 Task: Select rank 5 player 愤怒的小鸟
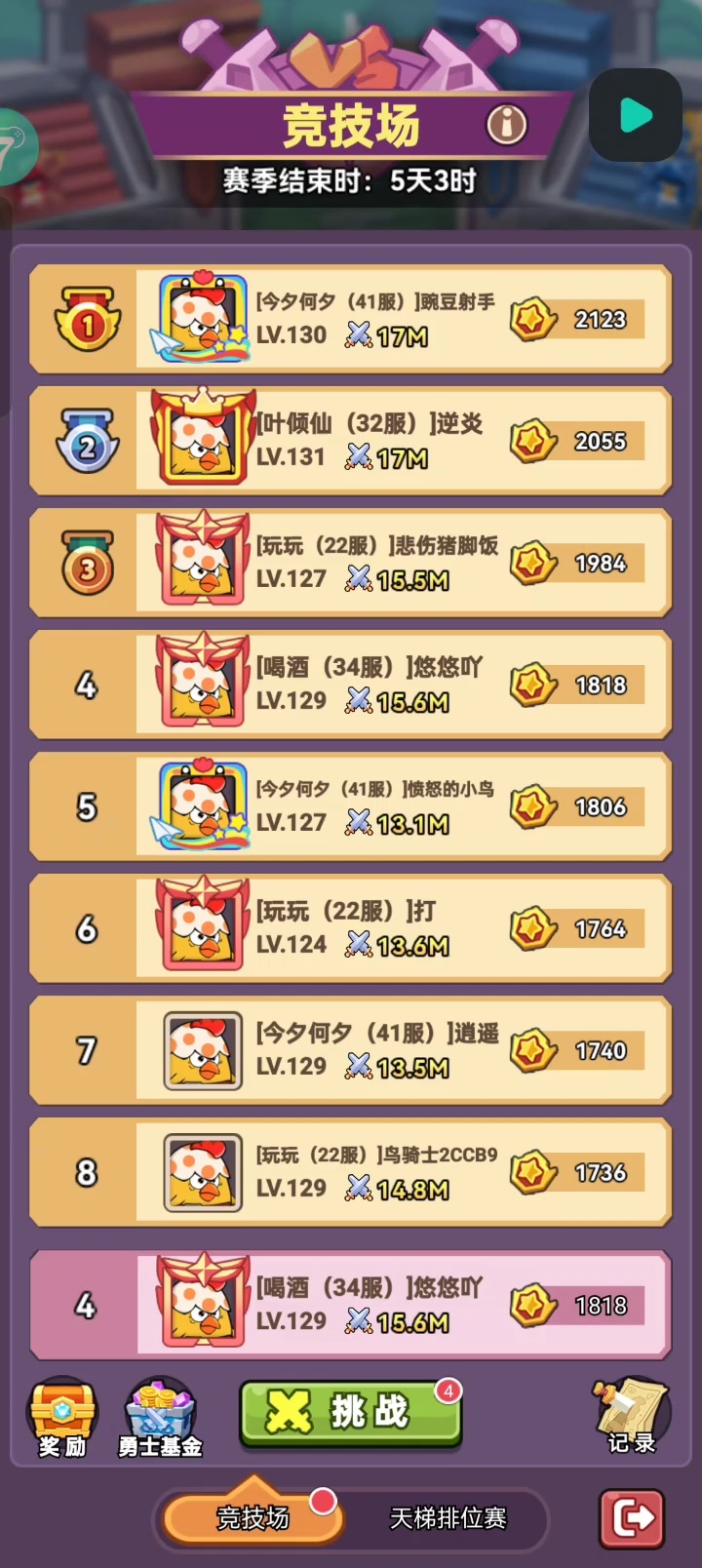351,806
